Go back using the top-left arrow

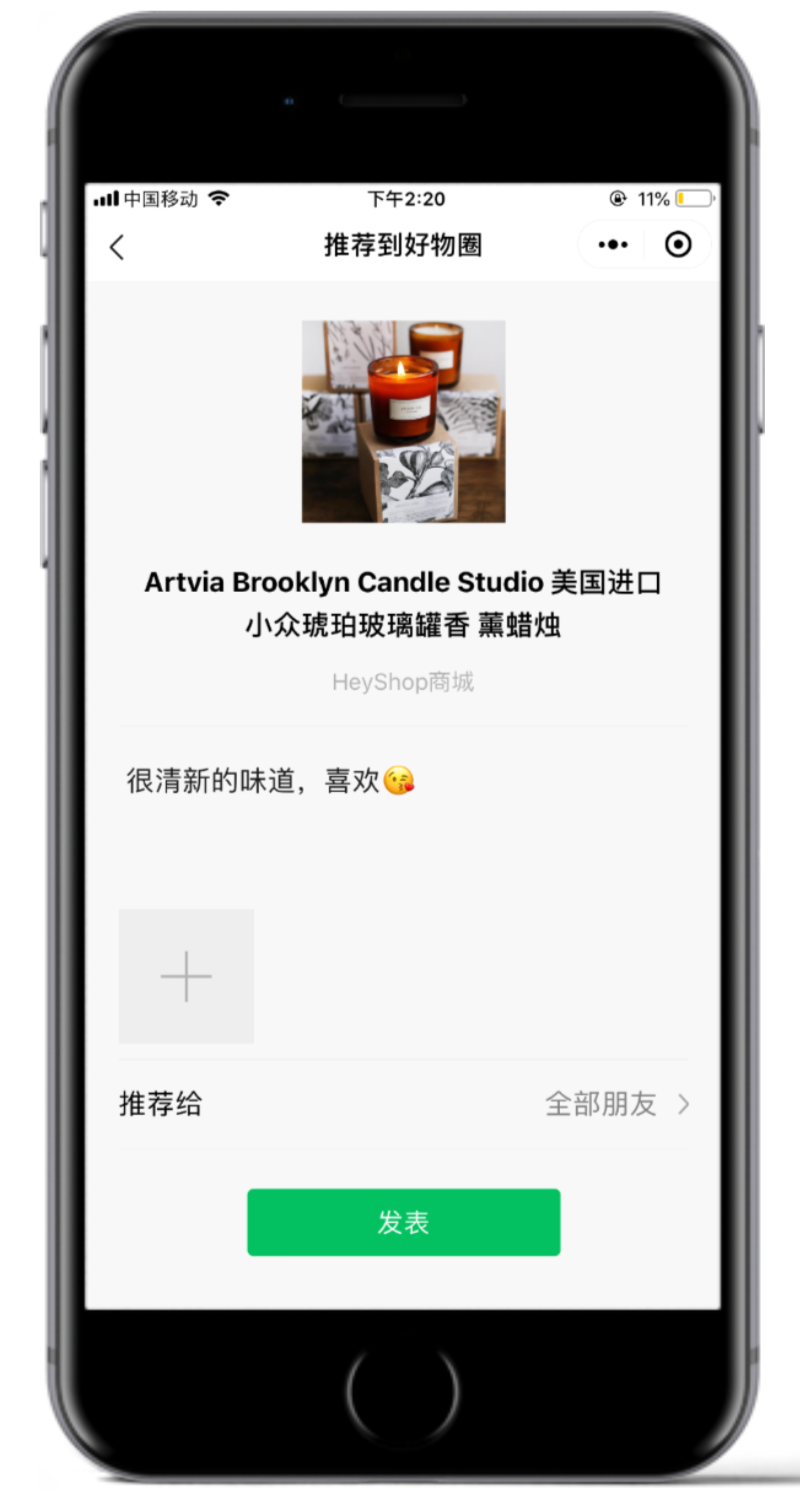pos(117,247)
